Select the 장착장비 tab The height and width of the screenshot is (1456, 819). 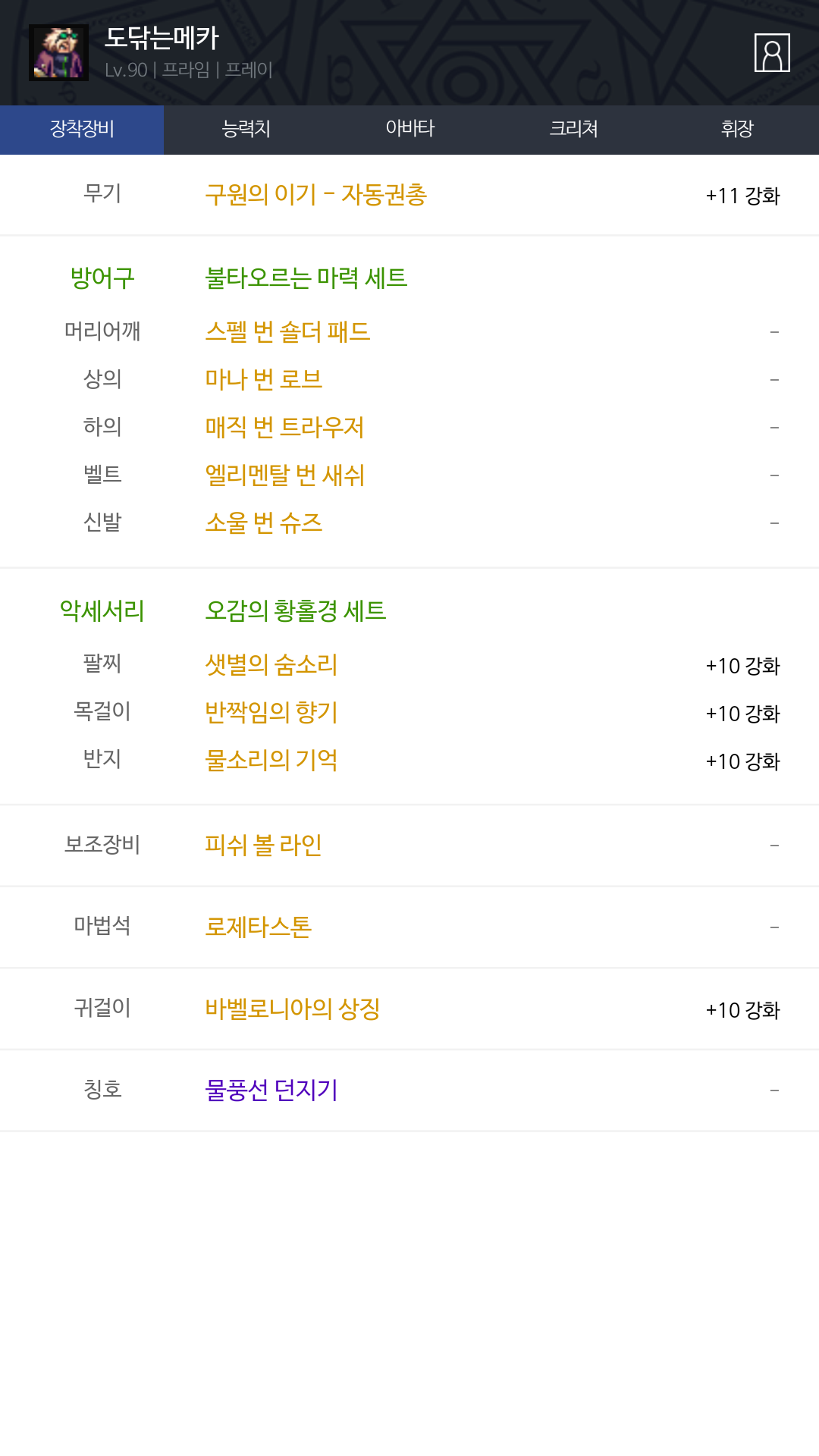82,129
